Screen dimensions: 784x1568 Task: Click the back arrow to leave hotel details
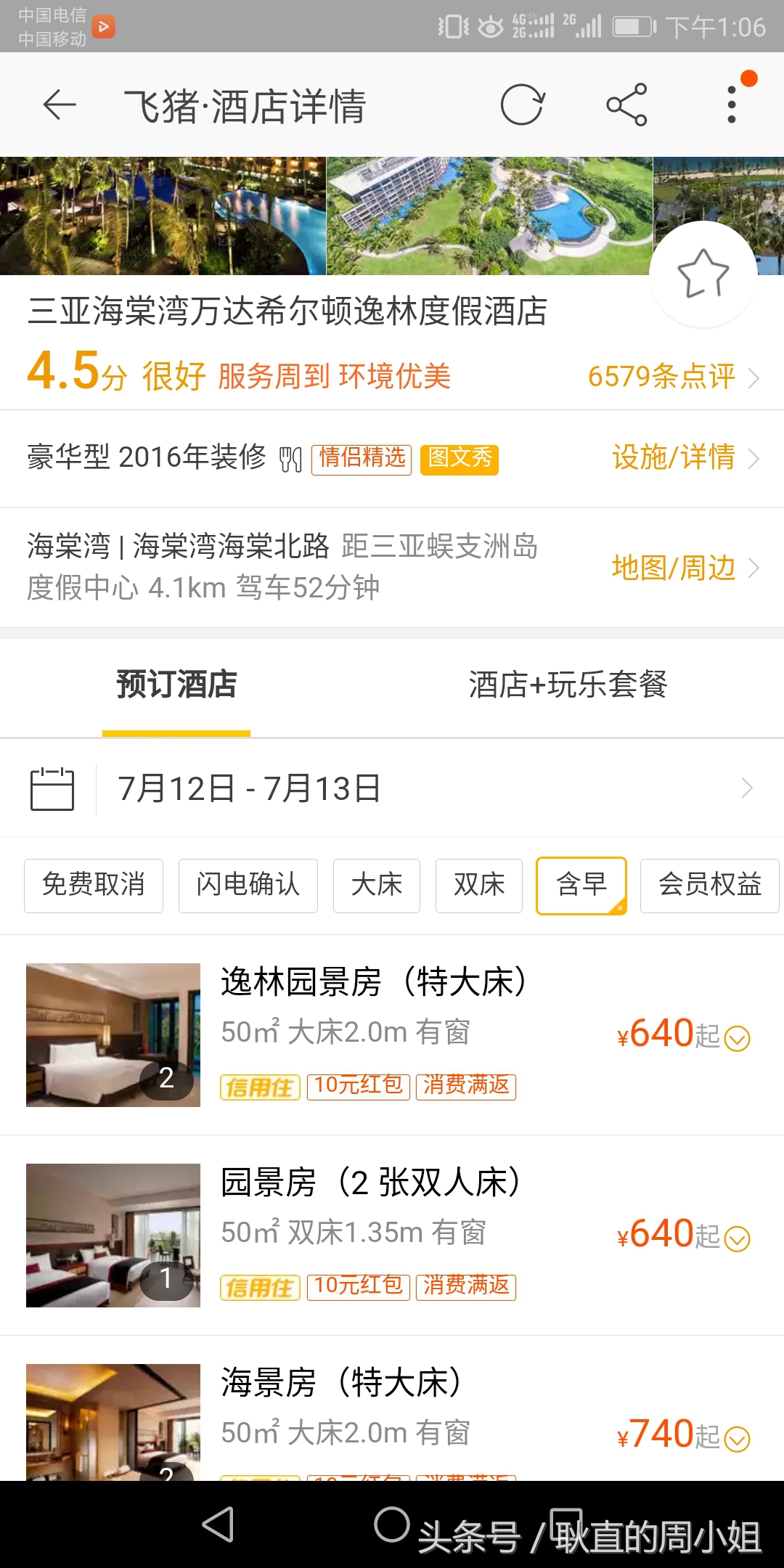(x=58, y=105)
